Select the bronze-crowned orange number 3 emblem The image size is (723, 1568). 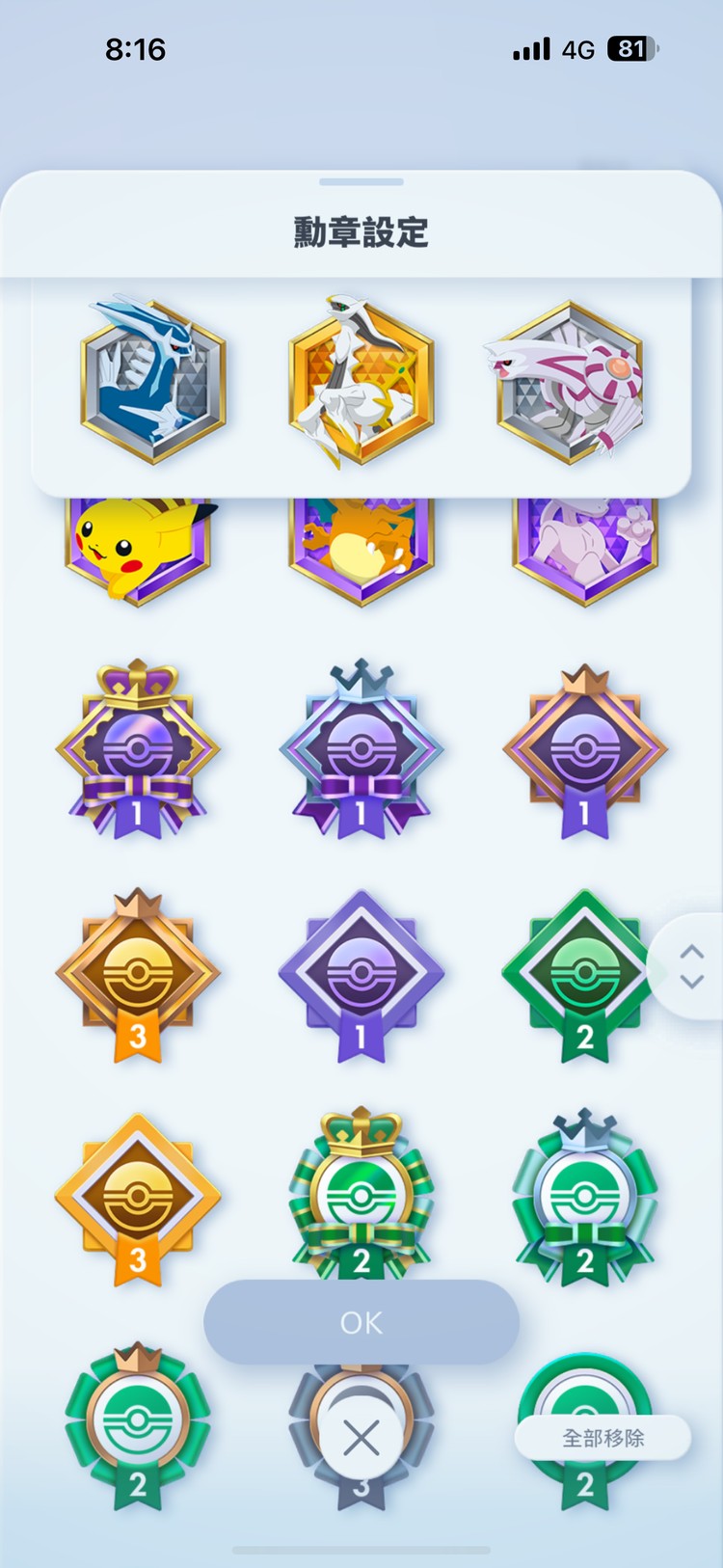[x=138, y=976]
